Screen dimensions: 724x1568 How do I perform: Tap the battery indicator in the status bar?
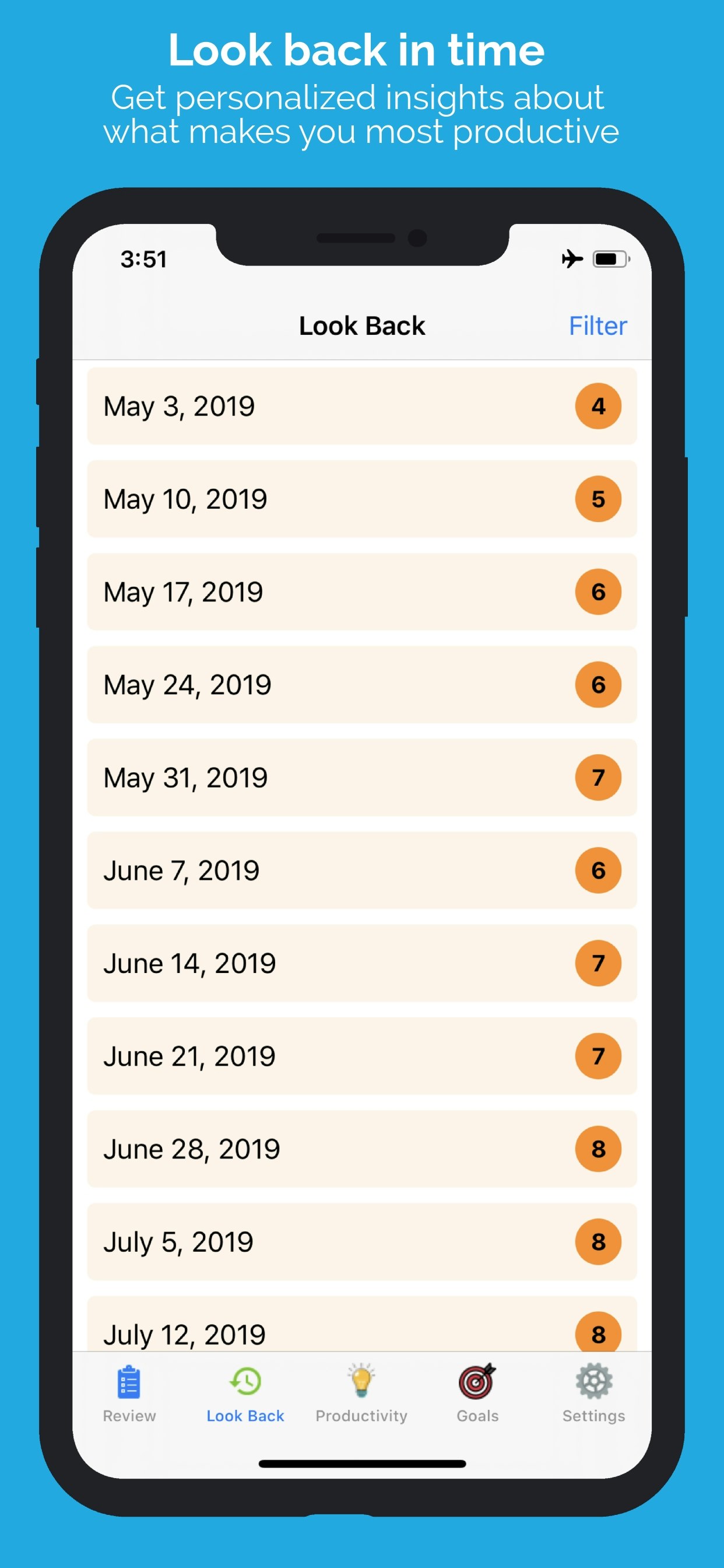[610, 258]
